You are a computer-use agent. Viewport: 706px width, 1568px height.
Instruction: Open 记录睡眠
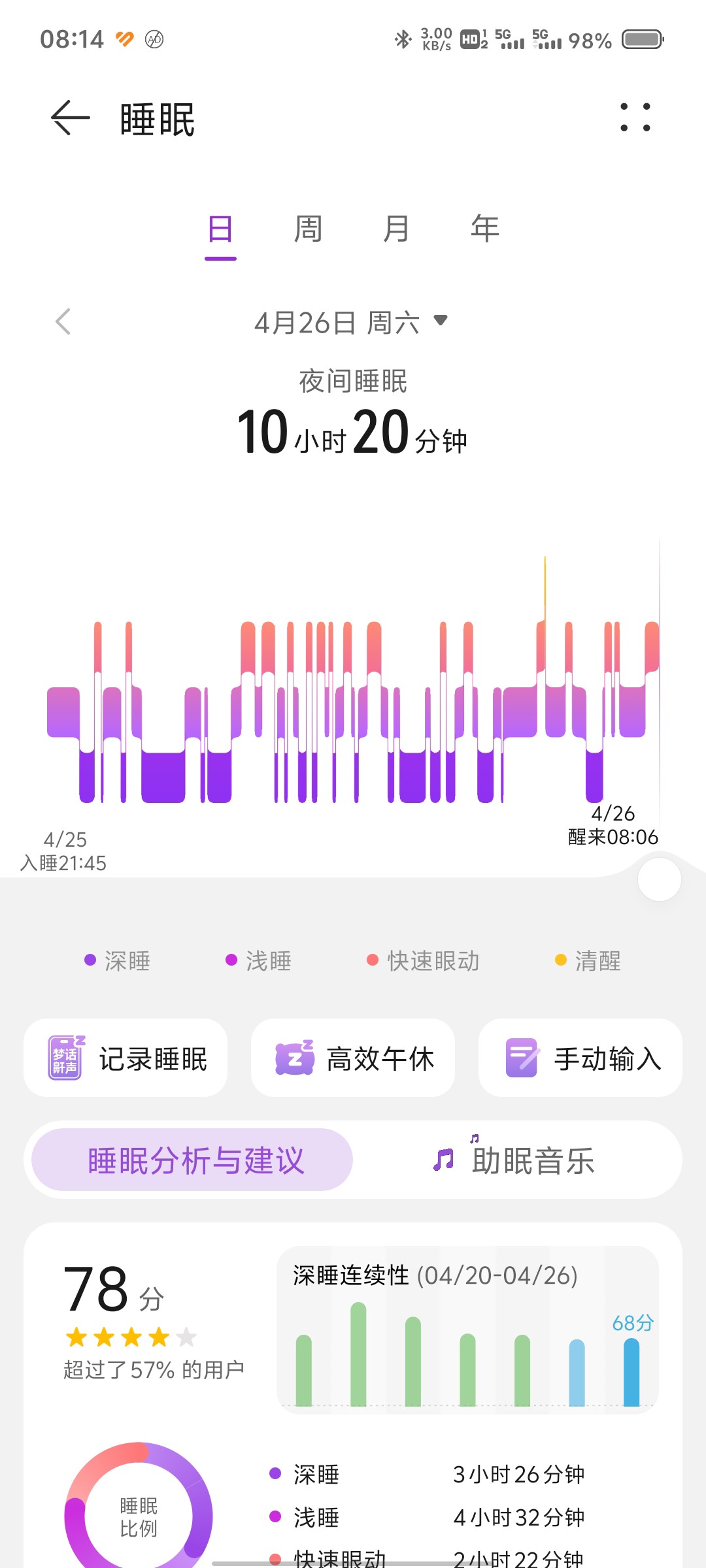click(x=126, y=1058)
